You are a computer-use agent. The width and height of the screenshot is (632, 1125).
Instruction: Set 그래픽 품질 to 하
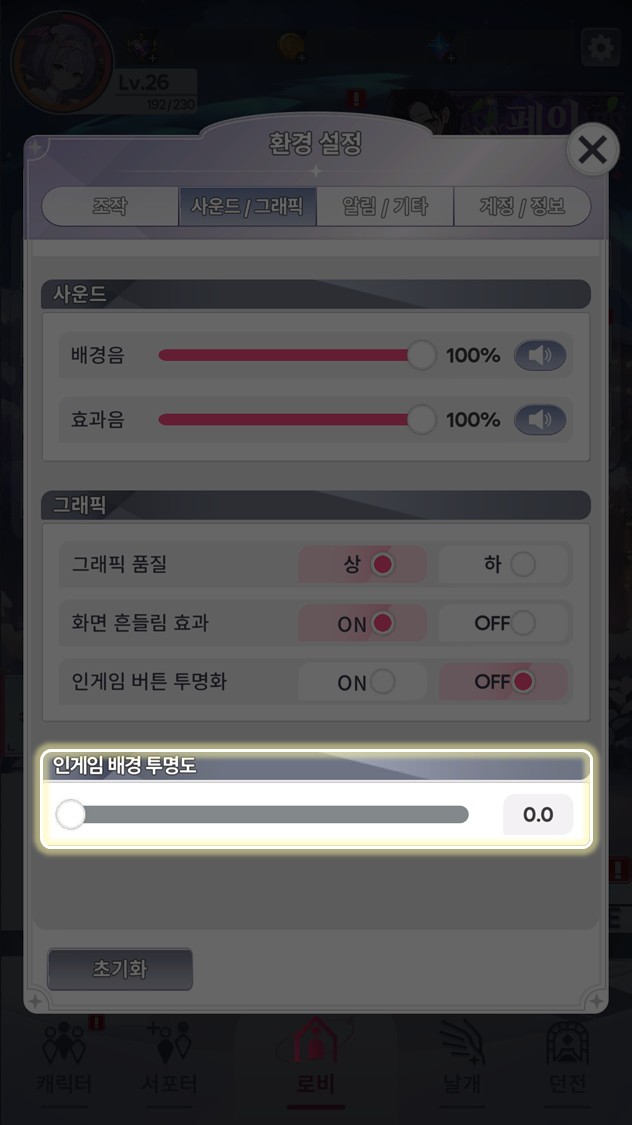coord(504,564)
